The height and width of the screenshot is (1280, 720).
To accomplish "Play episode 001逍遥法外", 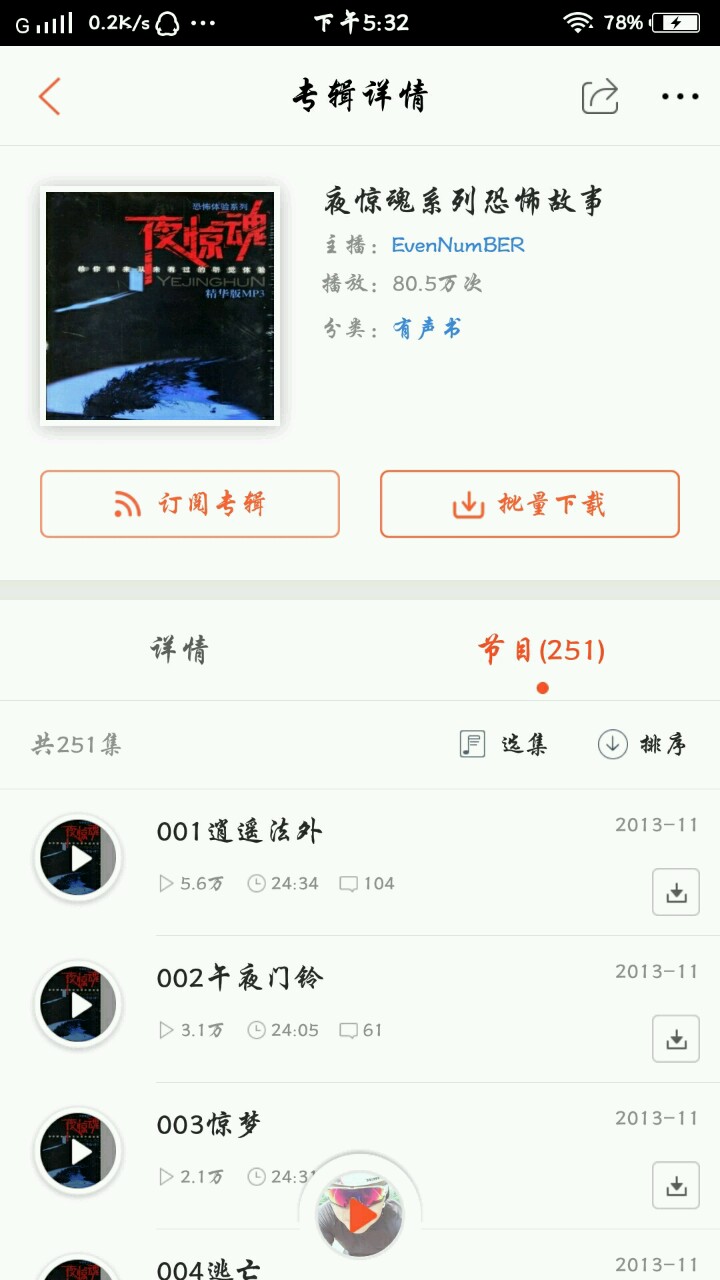I will tap(78, 858).
